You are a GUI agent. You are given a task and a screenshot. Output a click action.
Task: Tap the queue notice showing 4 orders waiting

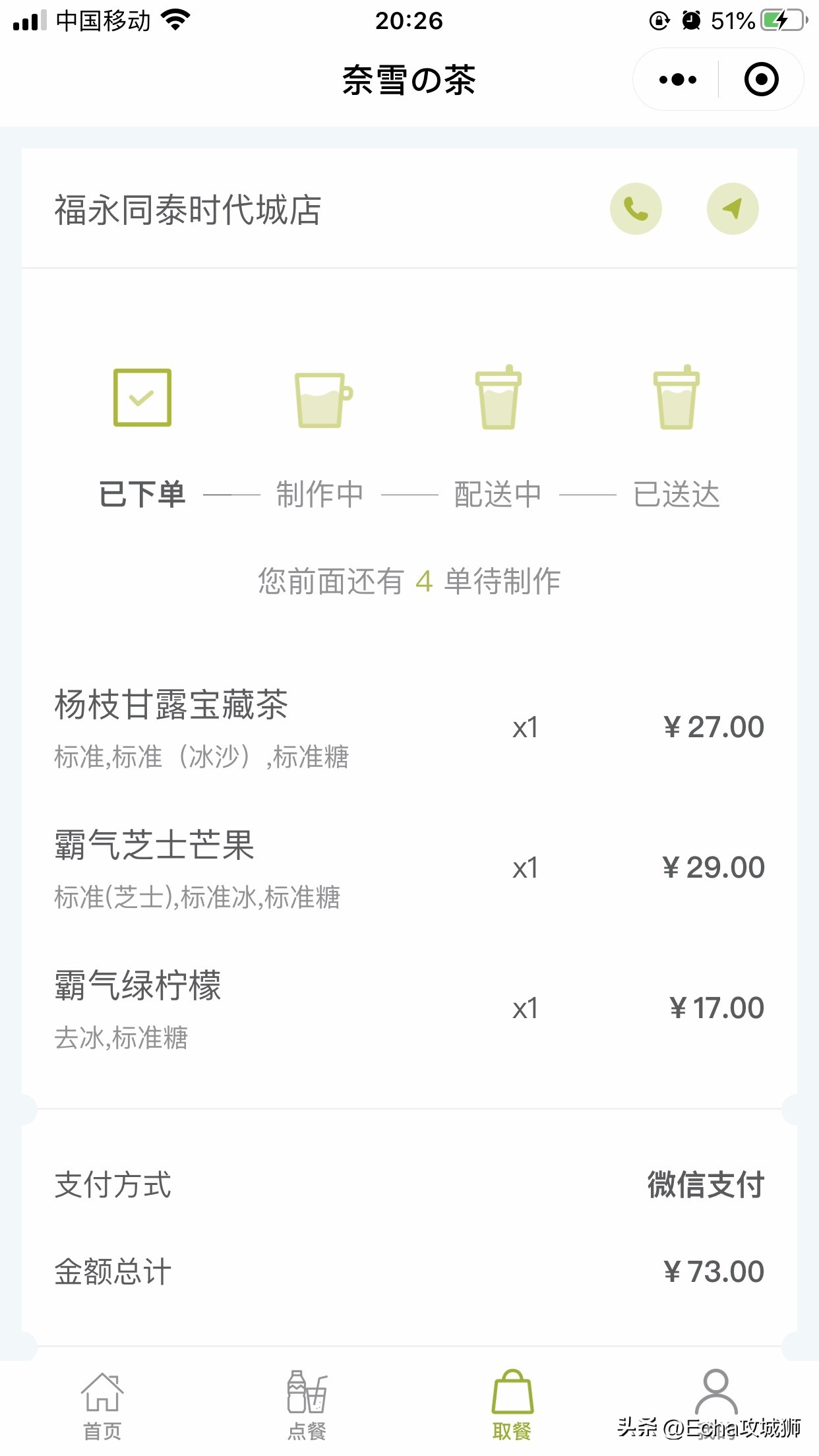point(409,581)
